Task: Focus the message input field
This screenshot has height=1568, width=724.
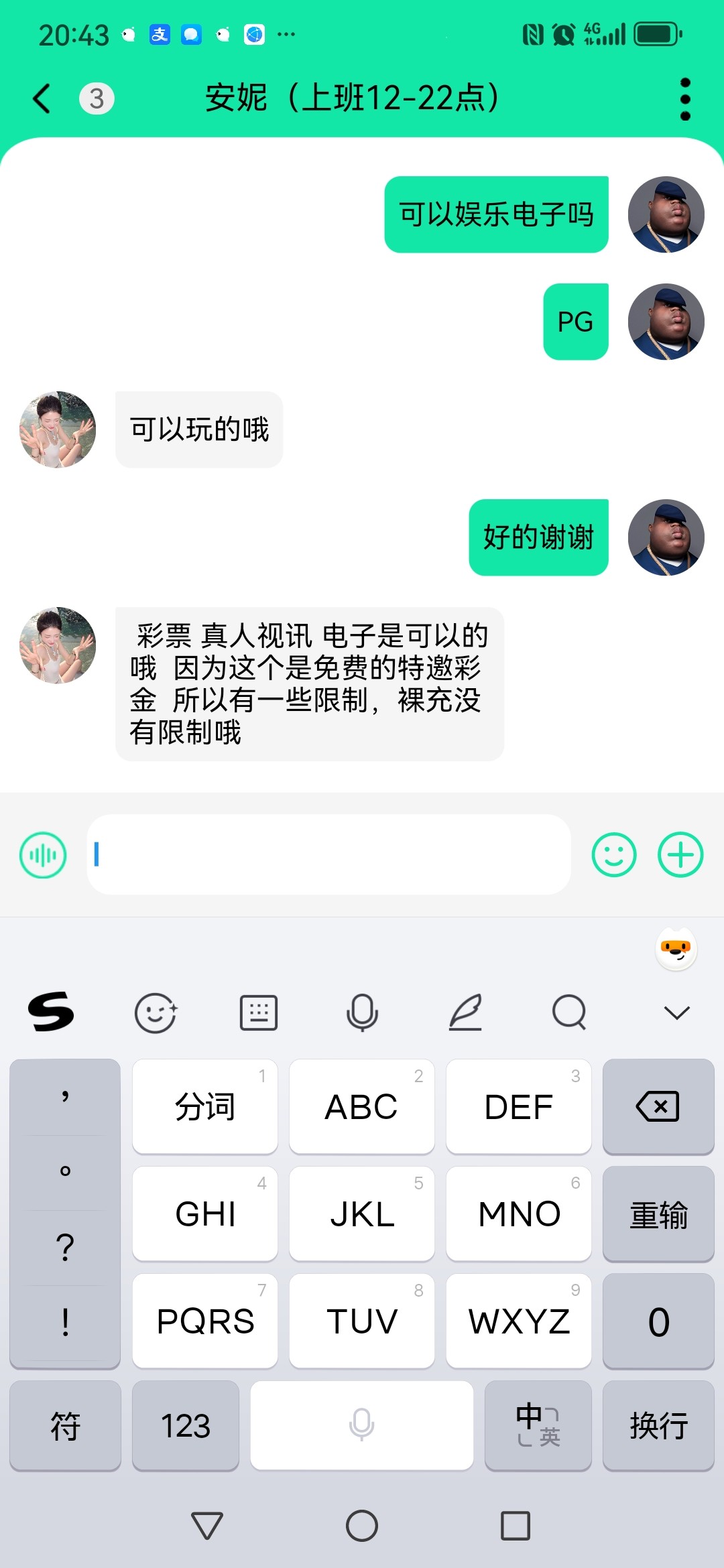Action: [328, 855]
